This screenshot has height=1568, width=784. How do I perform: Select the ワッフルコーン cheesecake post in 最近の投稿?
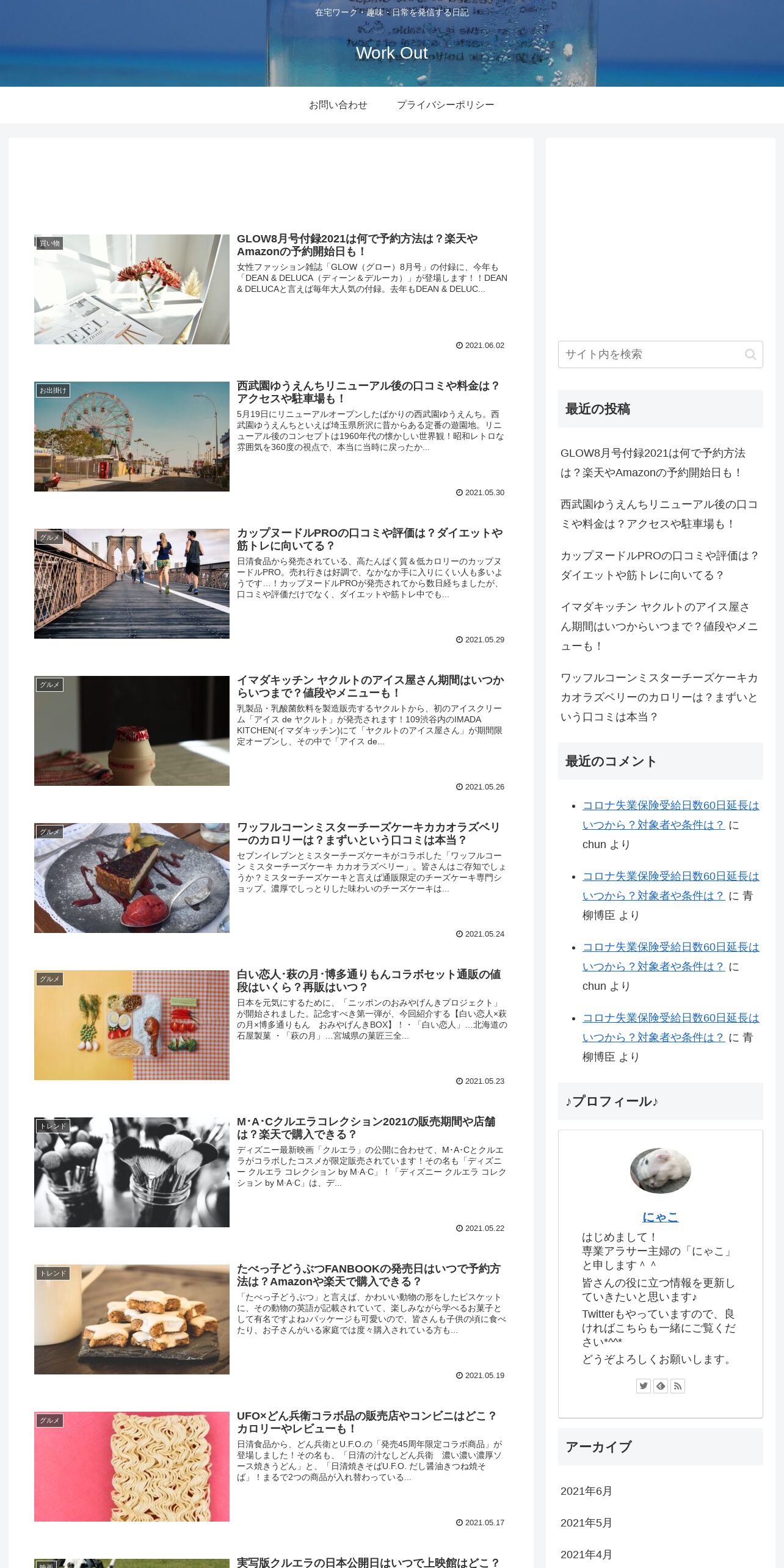(x=659, y=697)
